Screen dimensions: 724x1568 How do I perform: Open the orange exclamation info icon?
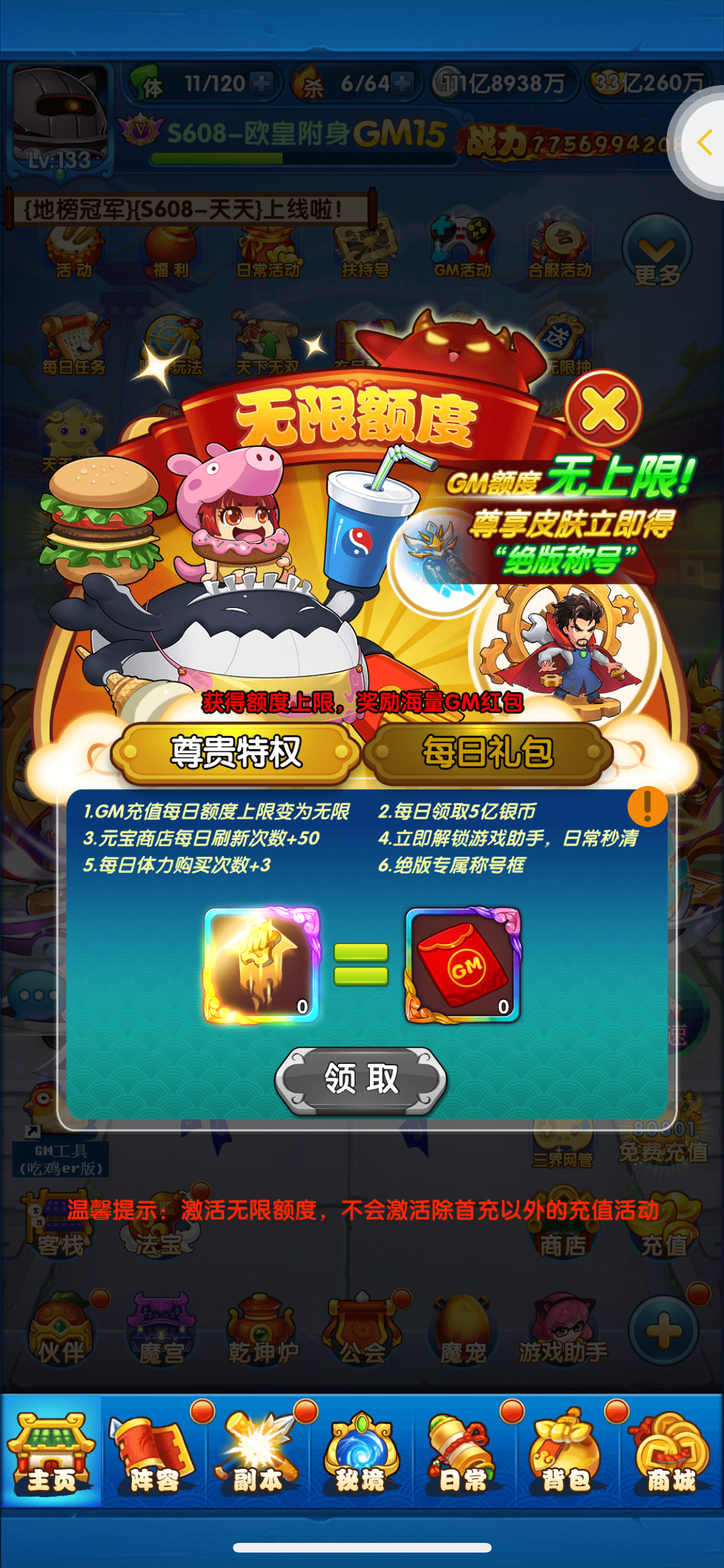647,807
